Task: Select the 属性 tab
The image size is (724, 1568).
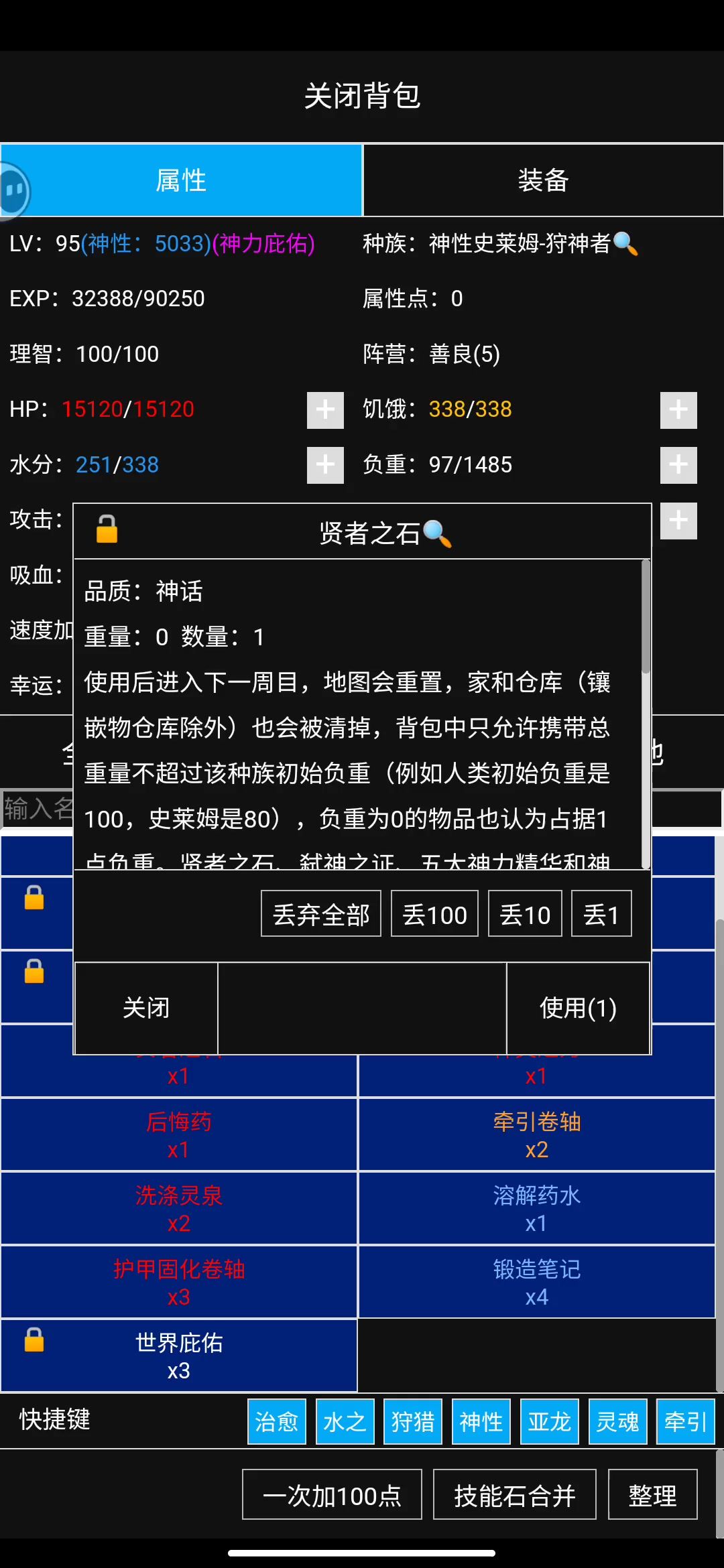Action: (x=181, y=180)
